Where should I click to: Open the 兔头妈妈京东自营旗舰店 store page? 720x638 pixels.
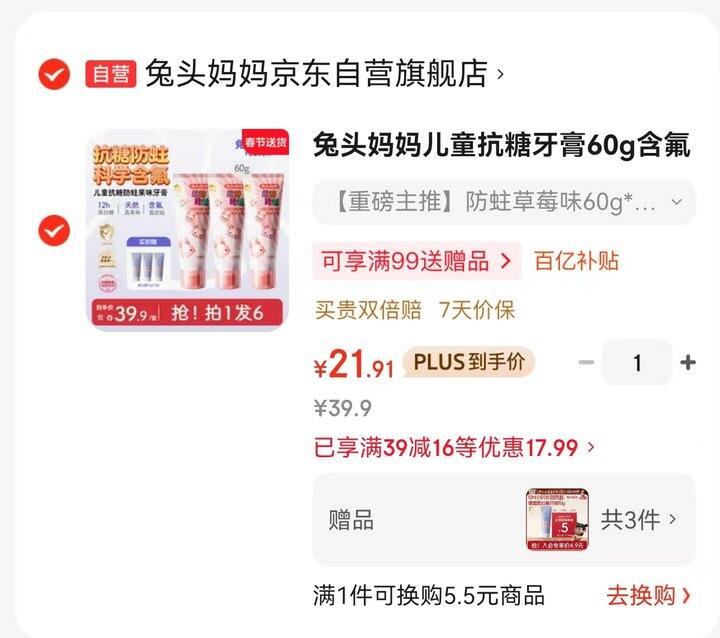pos(316,73)
